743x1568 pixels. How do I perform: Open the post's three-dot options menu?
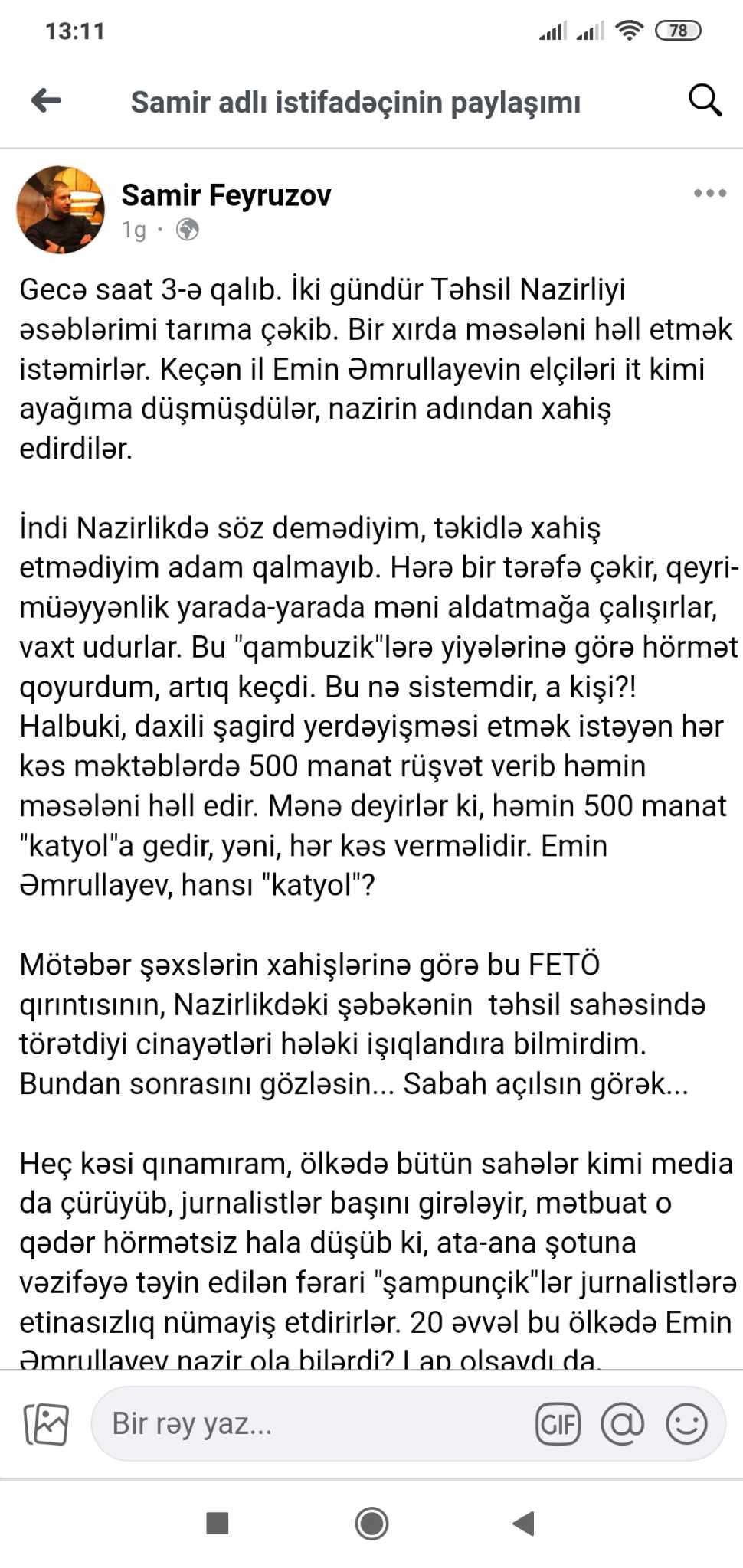click(709, 193)
